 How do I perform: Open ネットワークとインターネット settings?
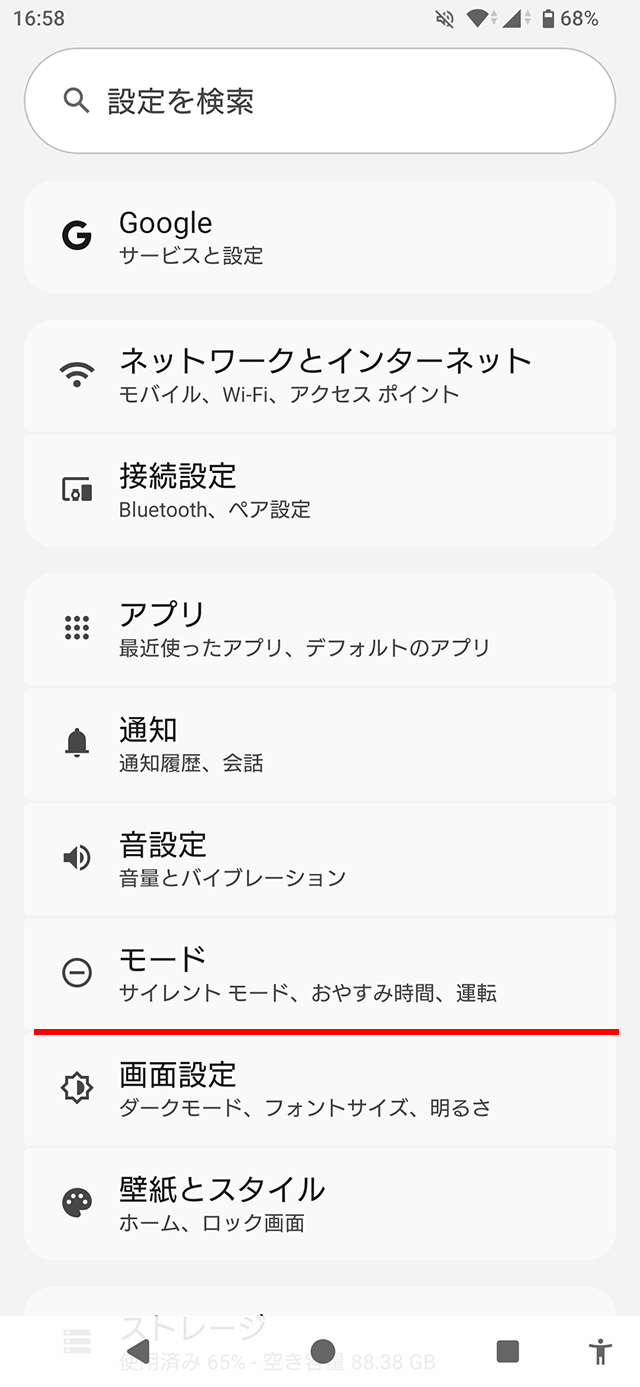[x=319, y=375]
